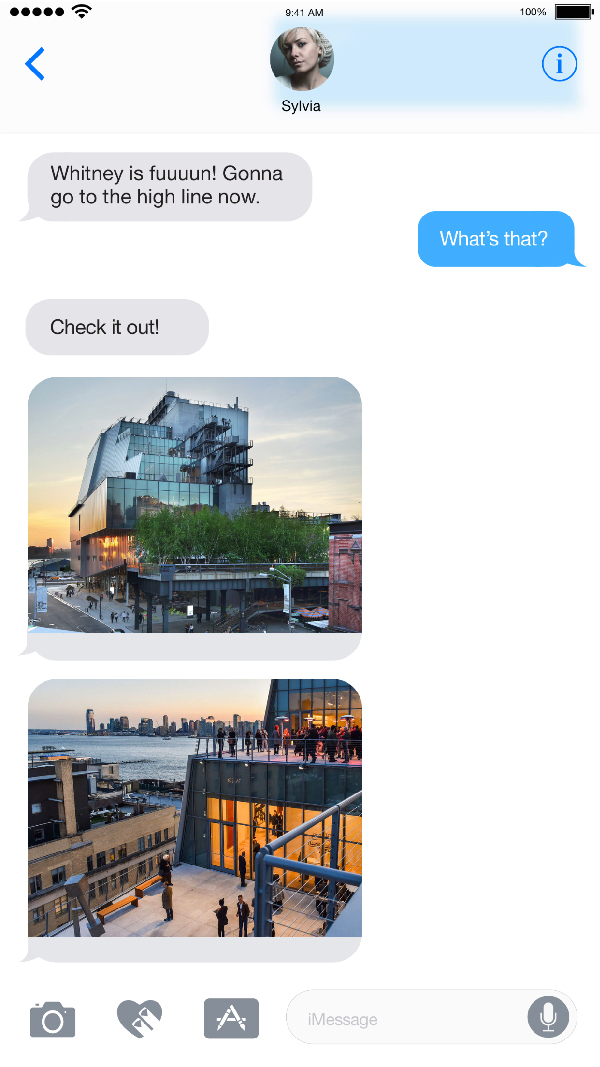Open the terrace skyline photo
600x1067 pixels.
[x=195, y=808]
